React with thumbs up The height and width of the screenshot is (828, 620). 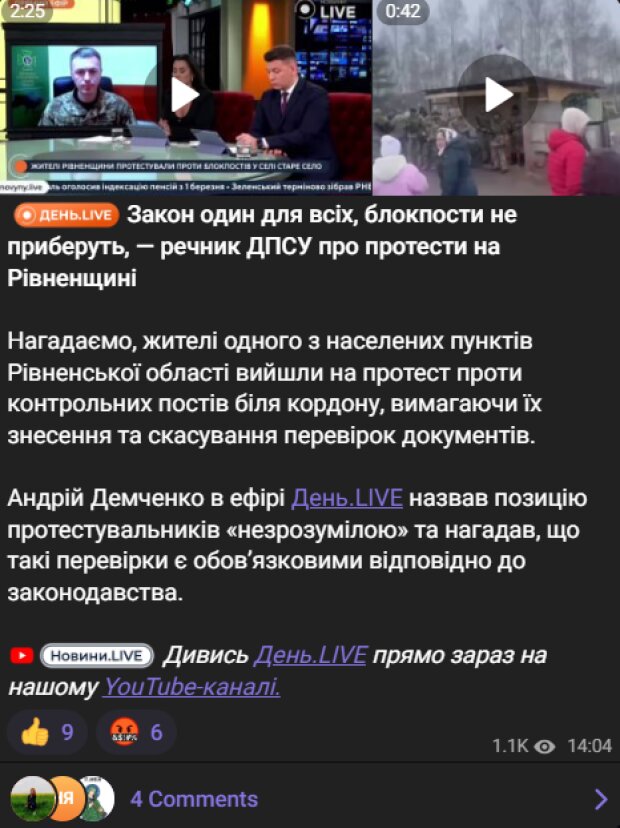click(x=47, y=732)
